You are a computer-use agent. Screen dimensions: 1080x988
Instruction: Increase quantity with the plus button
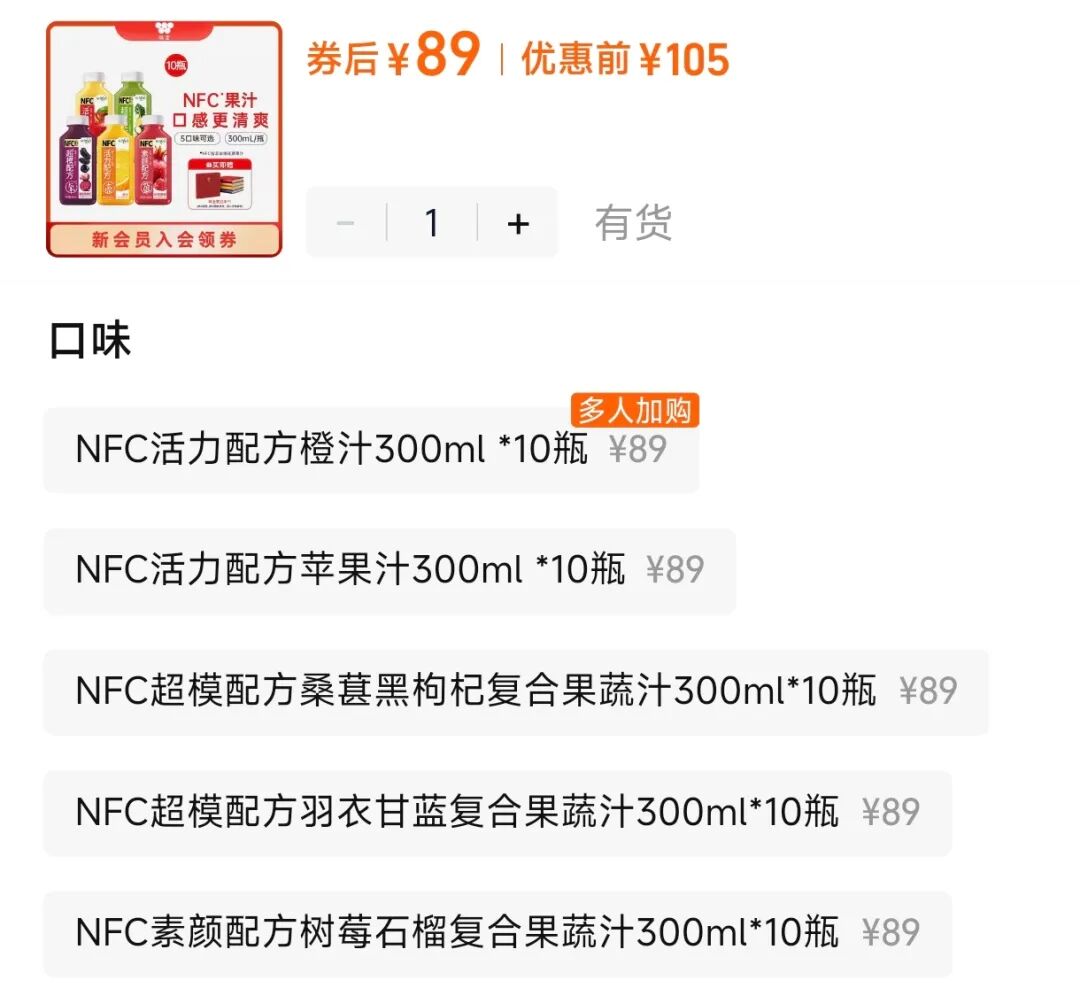click(517, 223)
